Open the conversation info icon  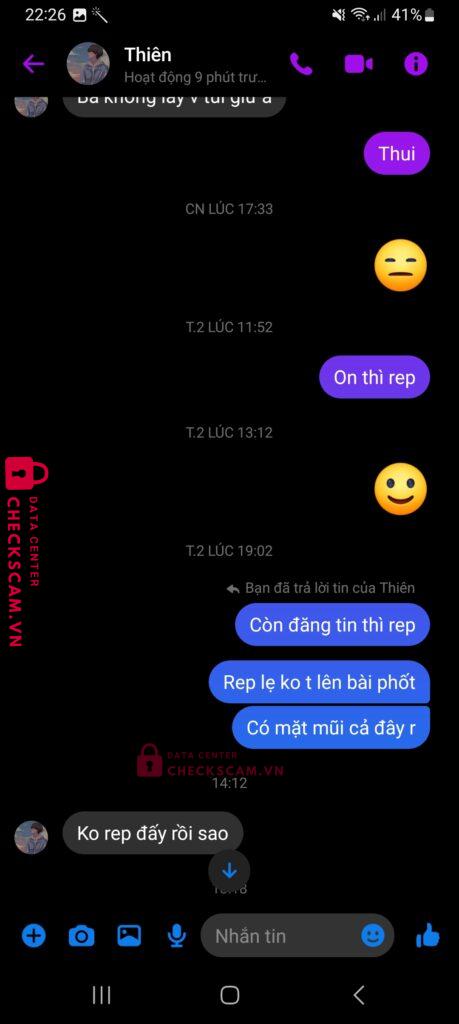click(416, 64)
